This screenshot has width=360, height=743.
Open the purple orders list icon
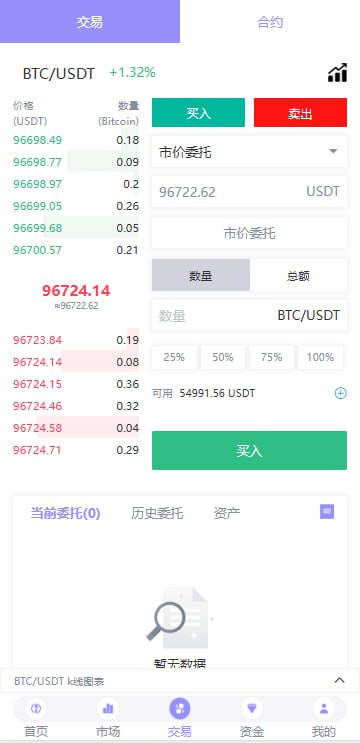point(327,511)
